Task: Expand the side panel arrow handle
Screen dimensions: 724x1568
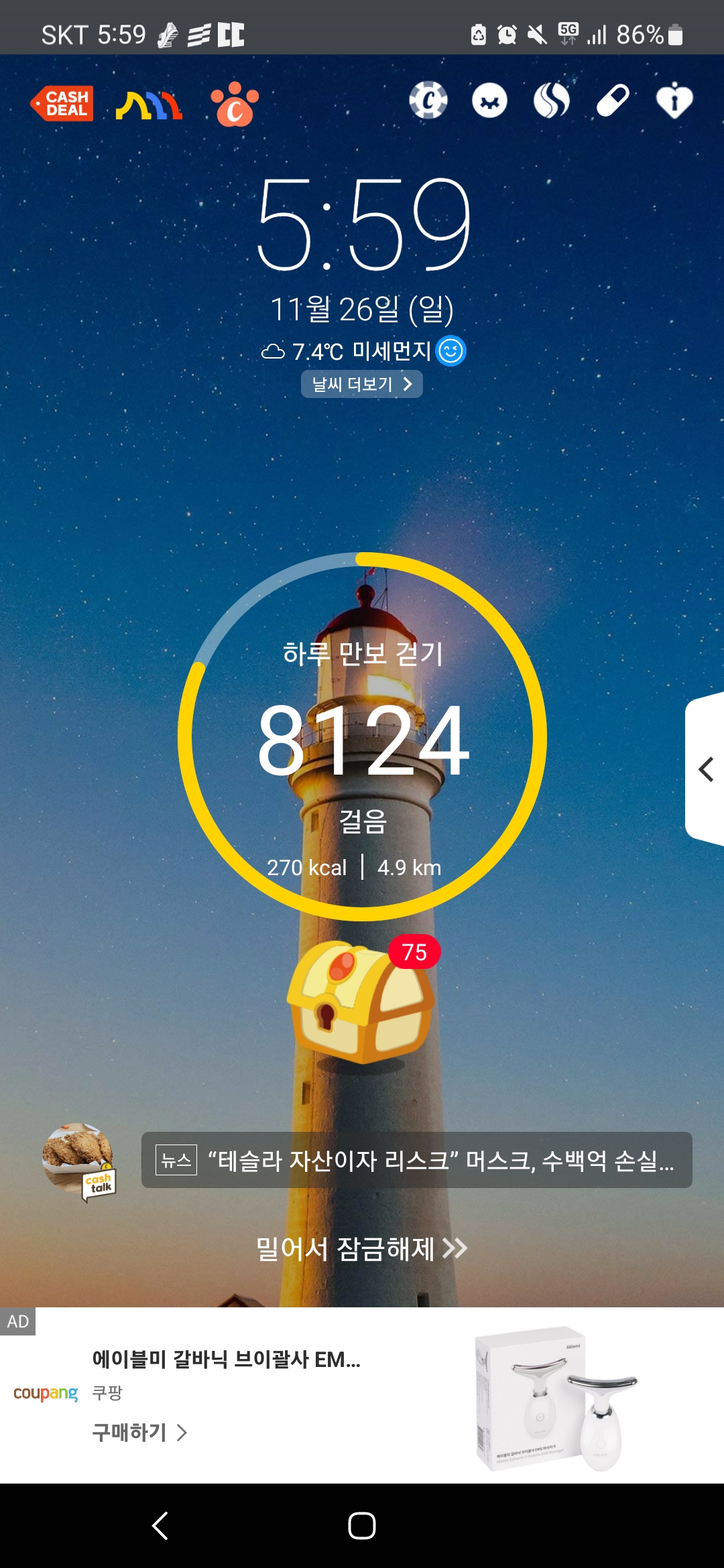Action: click(705, 769)
